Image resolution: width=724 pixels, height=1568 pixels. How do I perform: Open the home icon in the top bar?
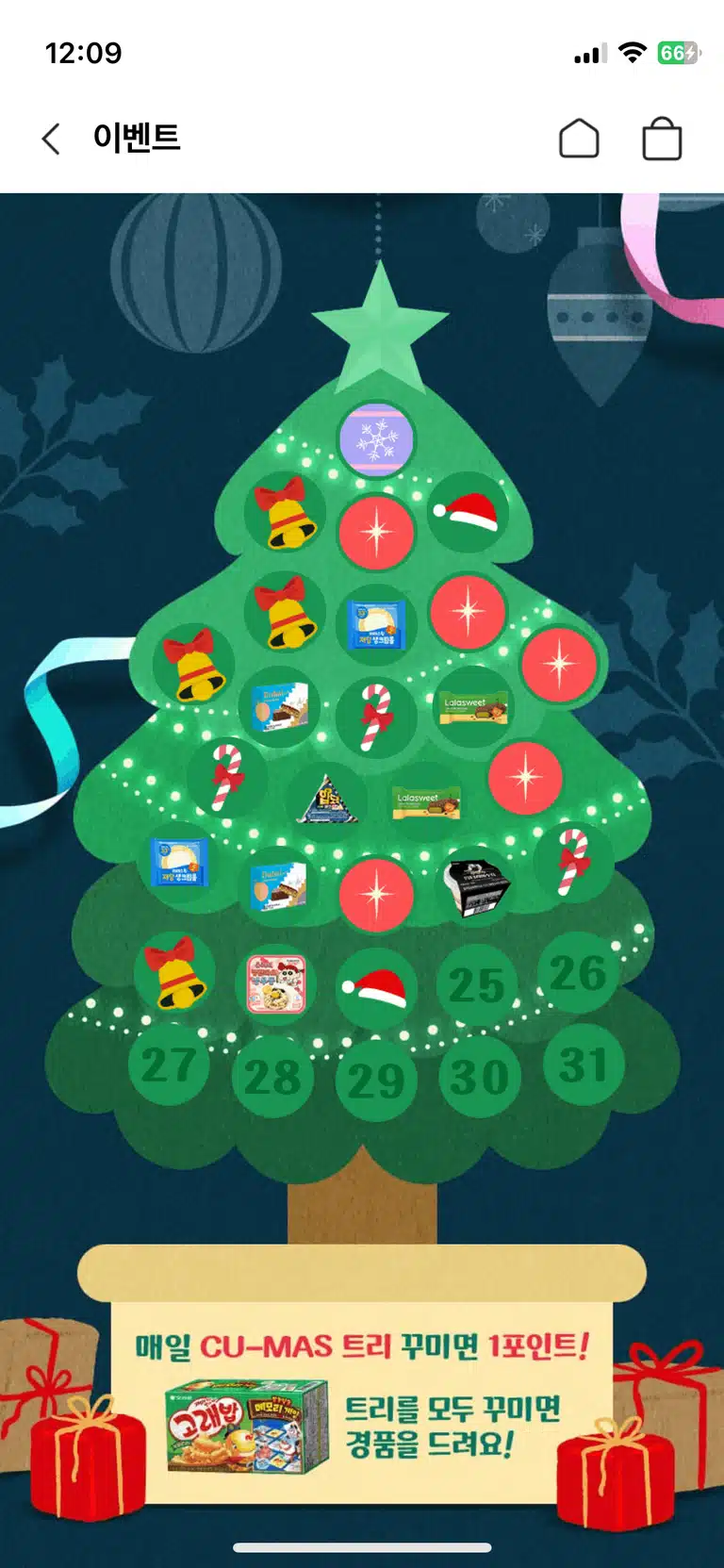(x=579, y=139)
